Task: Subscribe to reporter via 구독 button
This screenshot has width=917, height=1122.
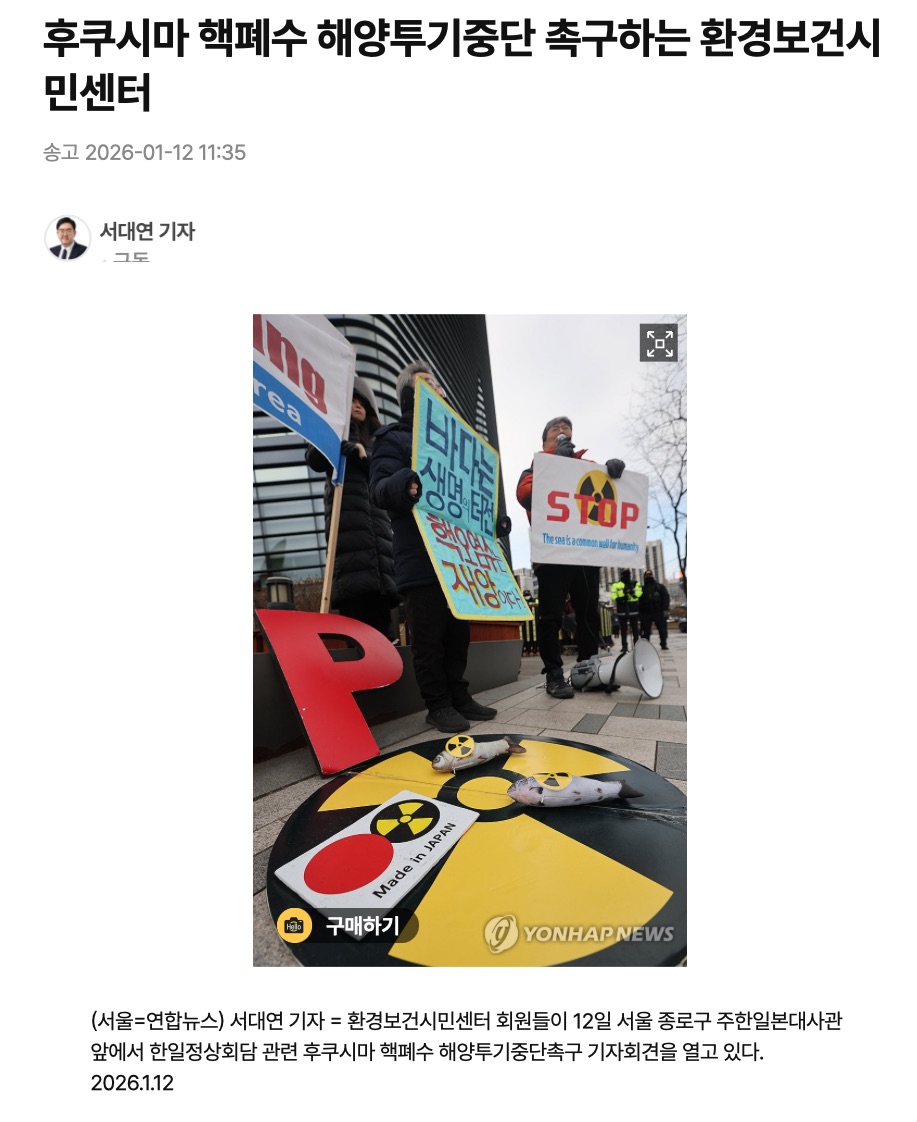Action: [129, 259]
